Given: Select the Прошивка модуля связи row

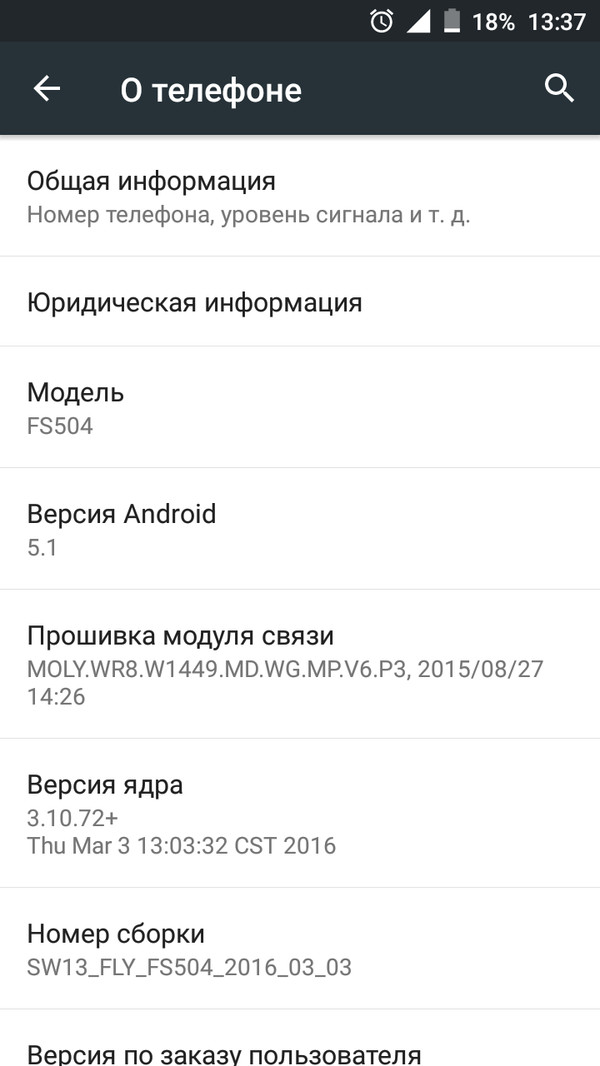Looking at the screenshot, I should click(300, 664).
